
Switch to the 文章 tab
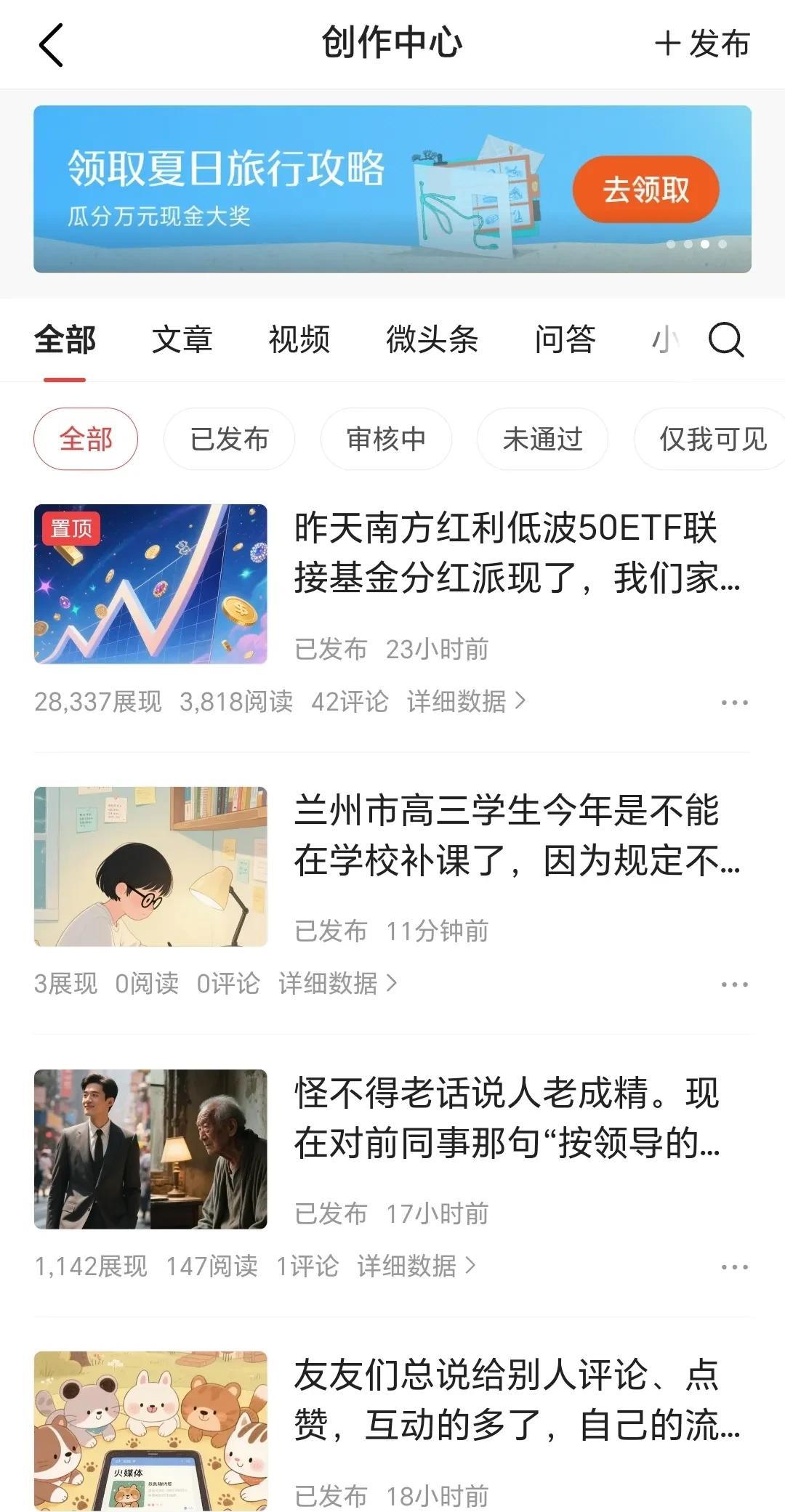(x=182, y=339)
